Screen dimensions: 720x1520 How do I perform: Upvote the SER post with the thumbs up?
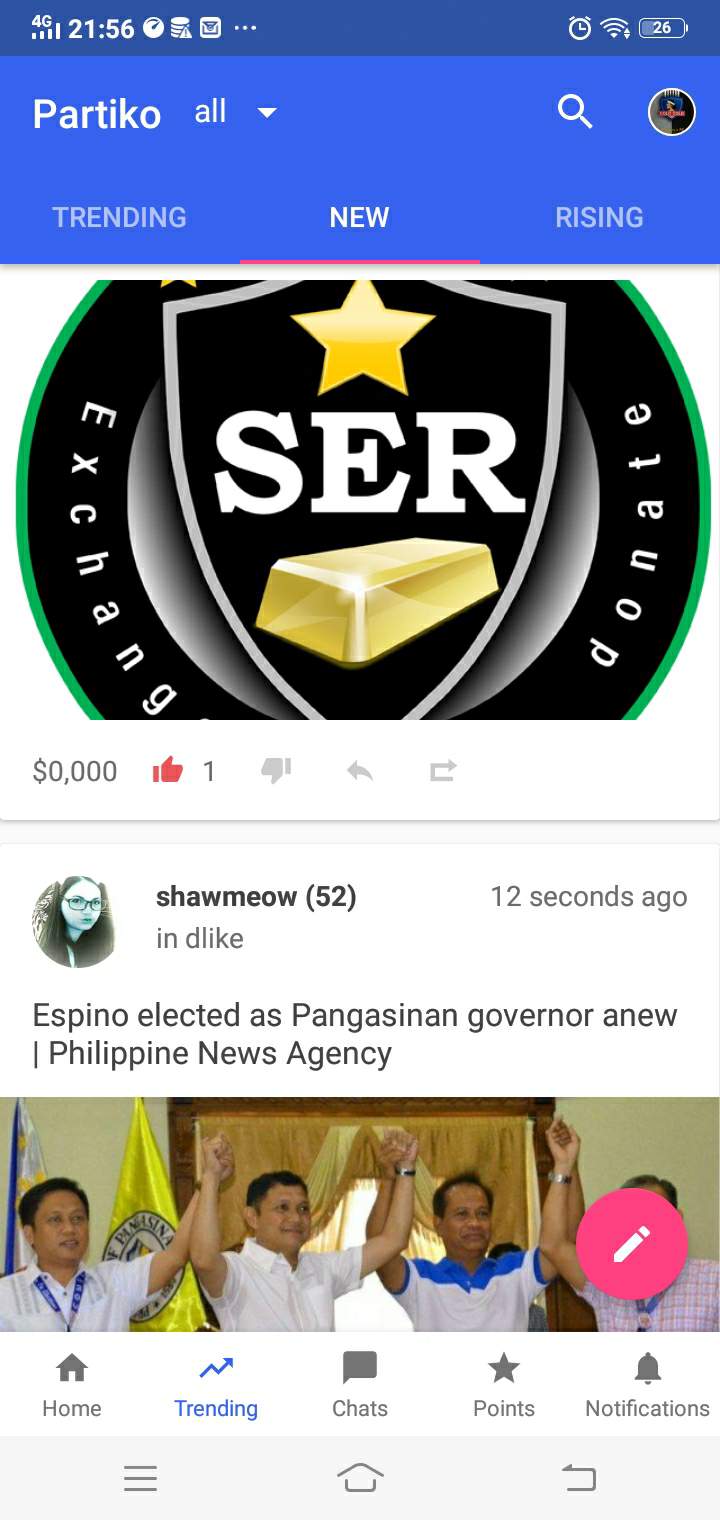[x=168, y=771]
